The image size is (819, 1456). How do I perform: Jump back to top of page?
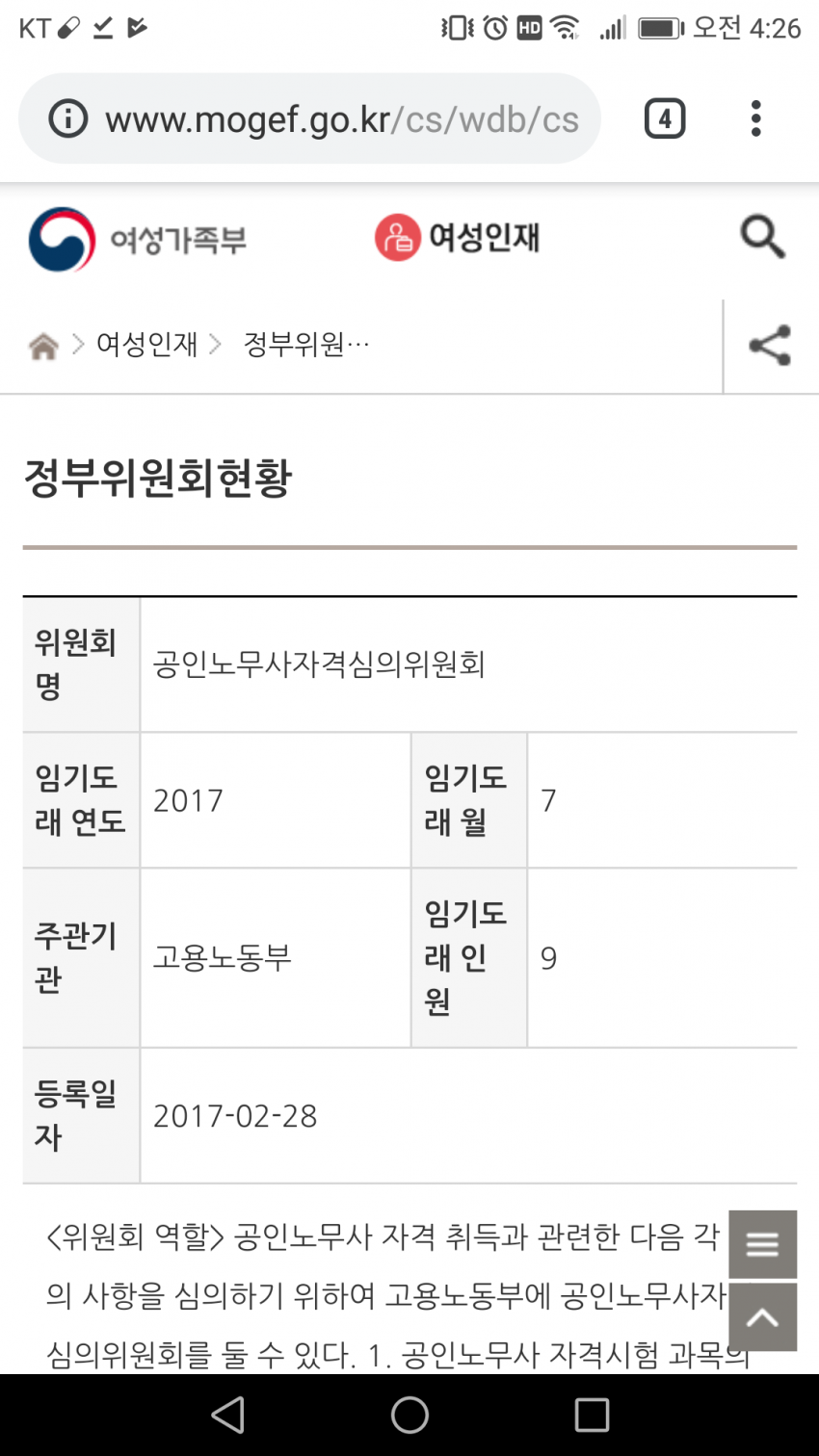[762, 1317]
